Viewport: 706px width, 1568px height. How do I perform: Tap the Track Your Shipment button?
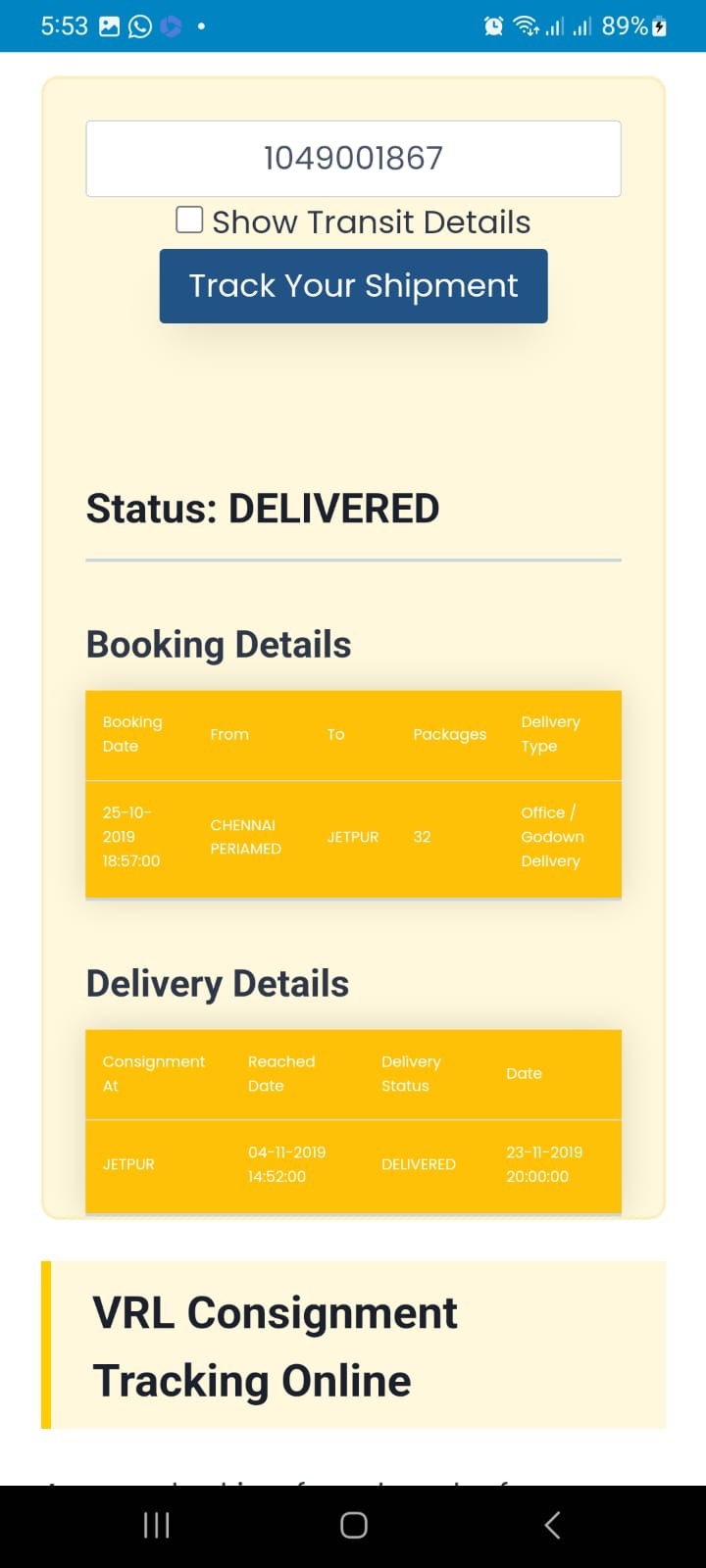[353, 286]
